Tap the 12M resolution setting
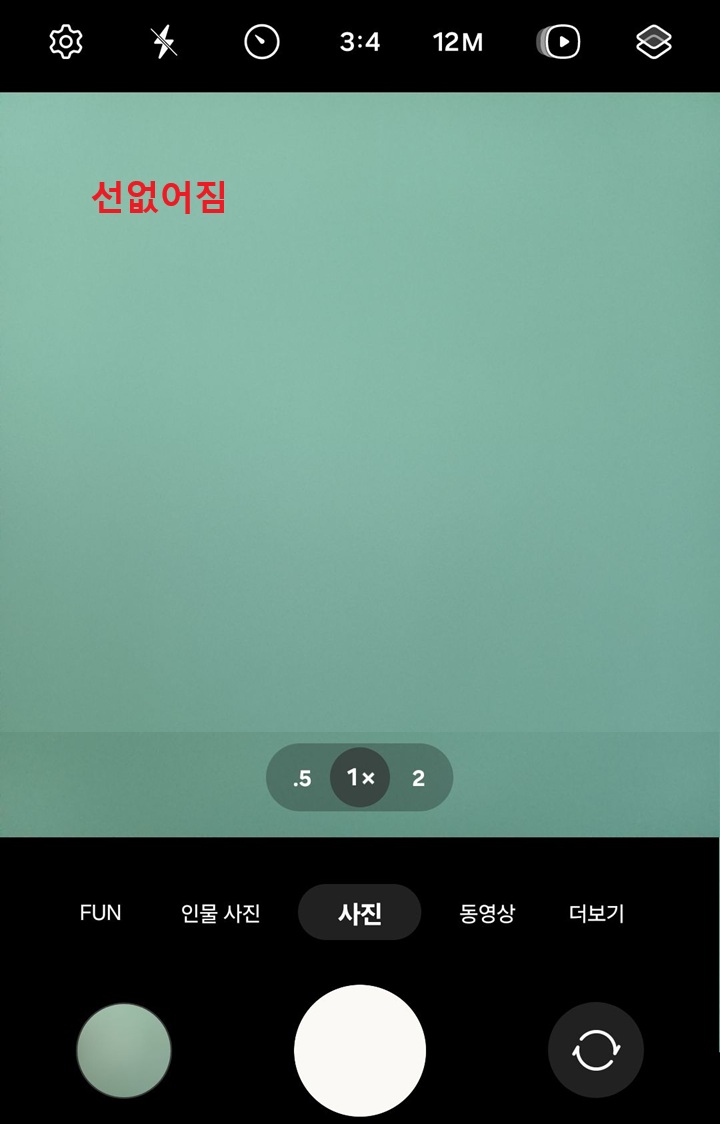Viewport: 720px width, 1124px height. [458, 43]
